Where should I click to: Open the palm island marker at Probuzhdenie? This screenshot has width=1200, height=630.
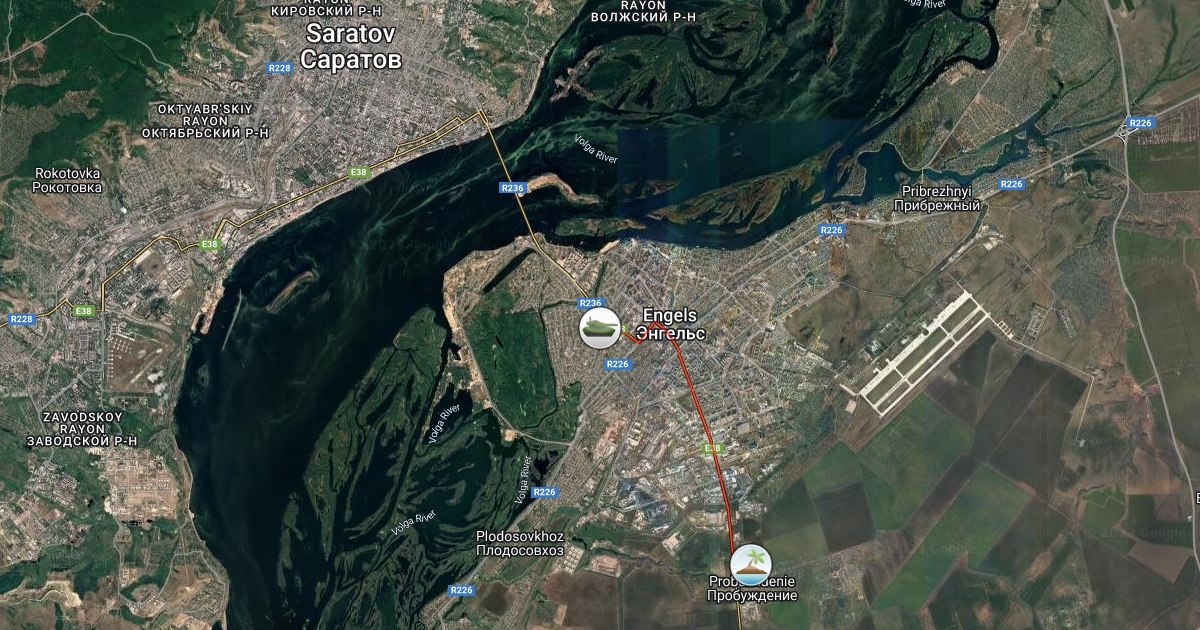point(751,565)
